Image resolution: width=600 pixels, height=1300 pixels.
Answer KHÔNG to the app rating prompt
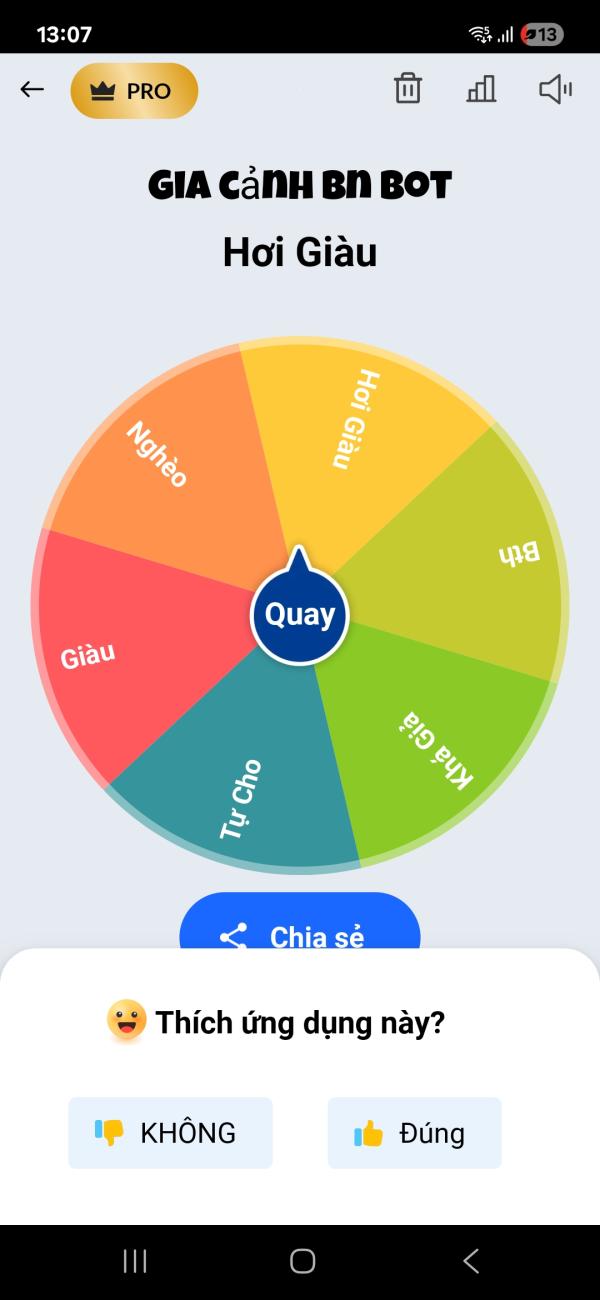tap(170, 1132)
